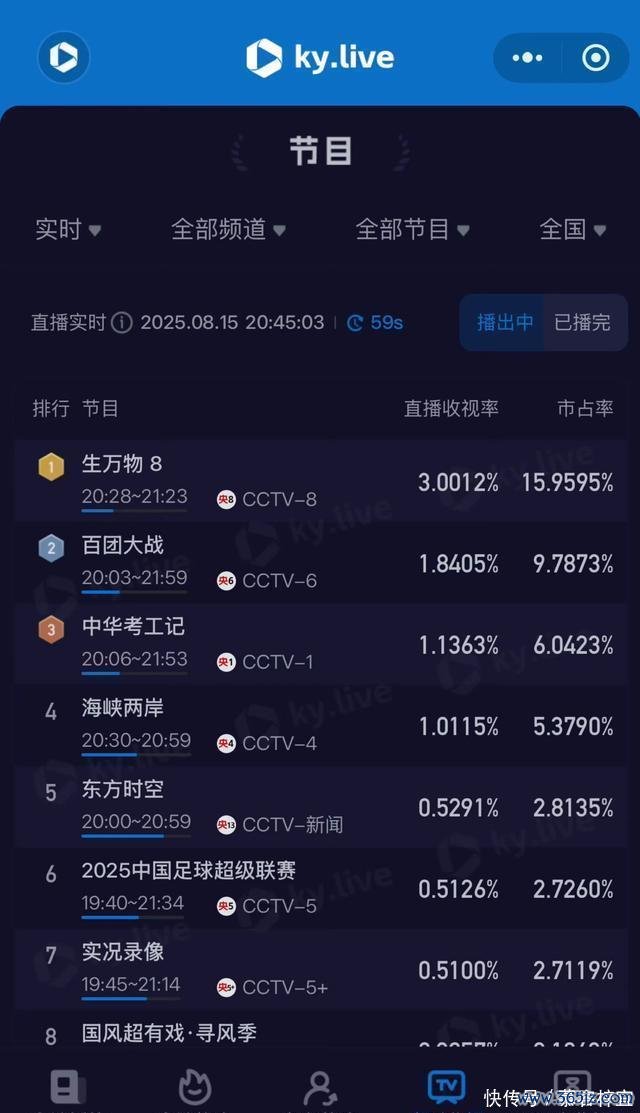Tap the info icon beside 直播实时
The width and height of the screenshot is (640, 1113).
pos(122,323)
